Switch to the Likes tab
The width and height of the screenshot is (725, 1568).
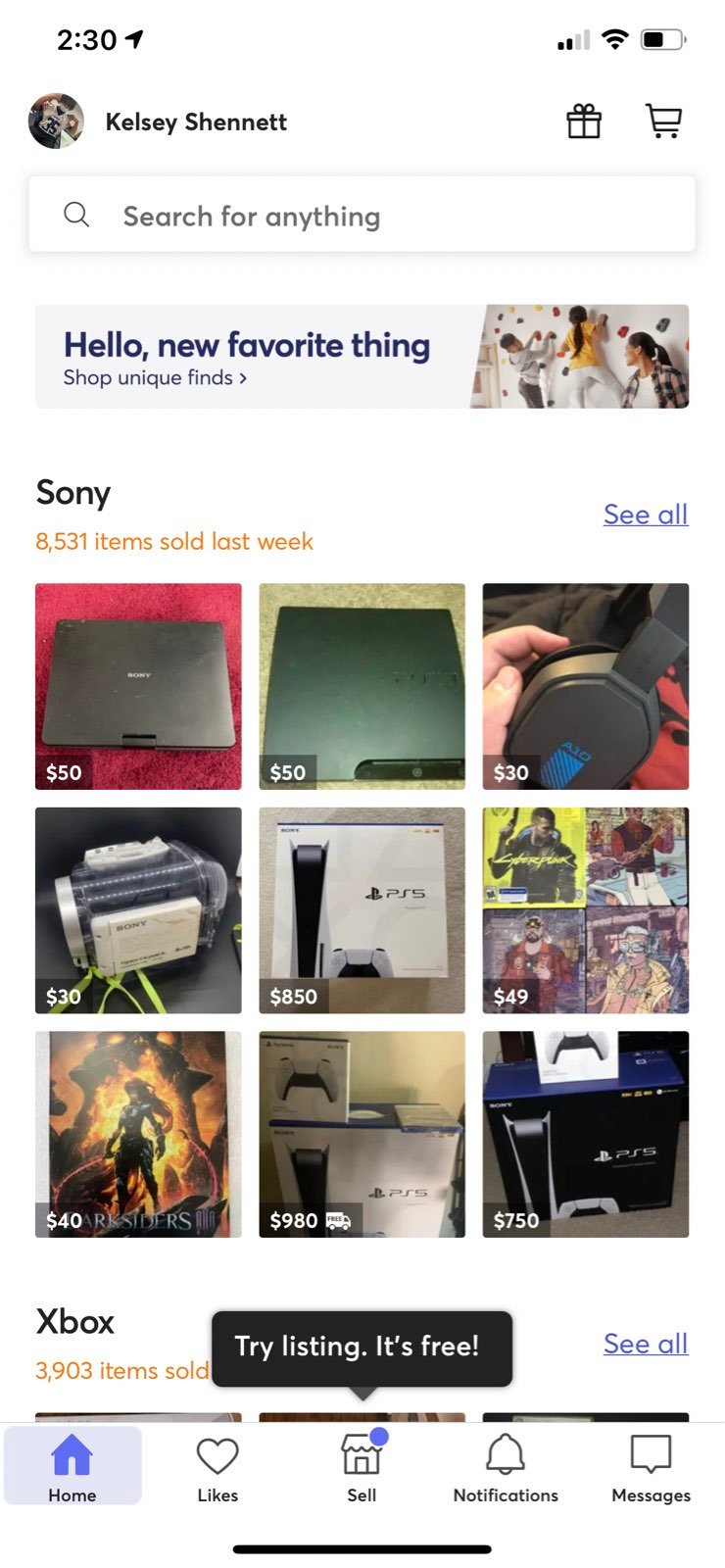(217, 1467)
